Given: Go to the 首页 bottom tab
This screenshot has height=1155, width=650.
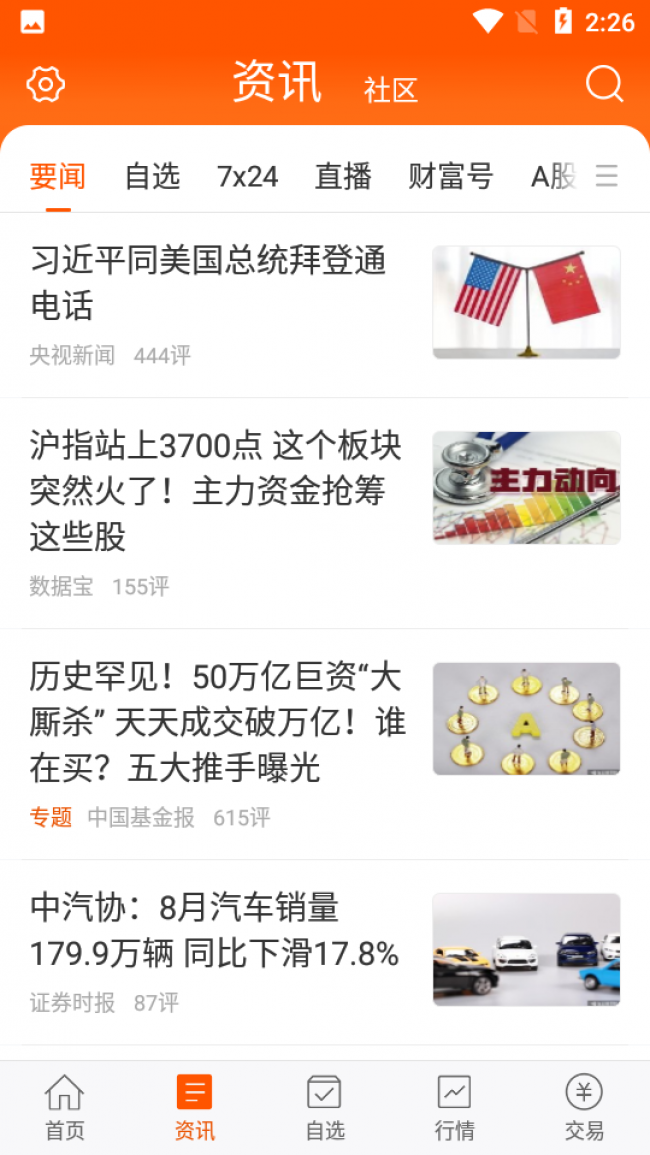Looking at the screenshot, I should [x=65, y=1107].
